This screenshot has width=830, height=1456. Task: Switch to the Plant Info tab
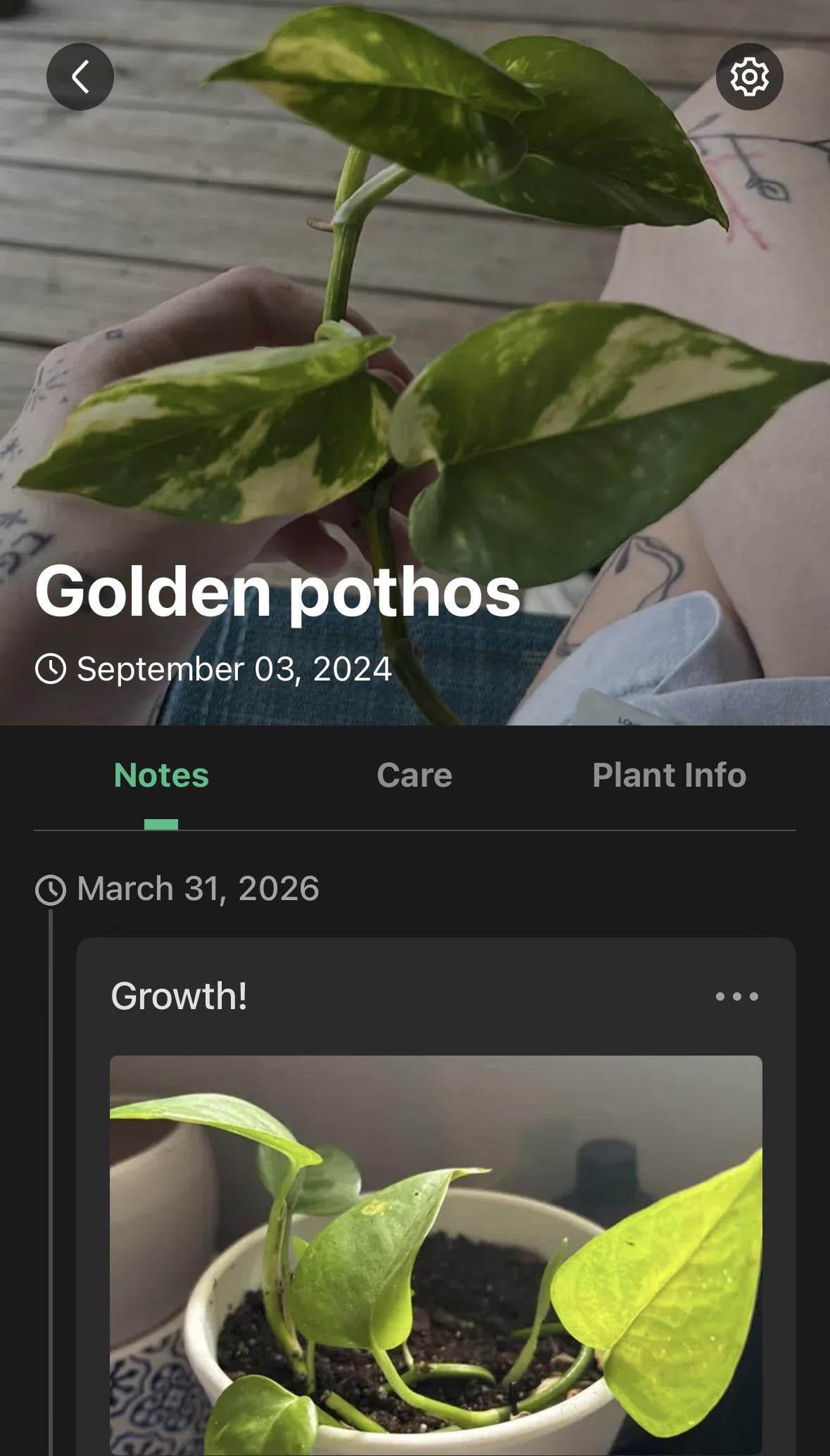click(669, 776)
